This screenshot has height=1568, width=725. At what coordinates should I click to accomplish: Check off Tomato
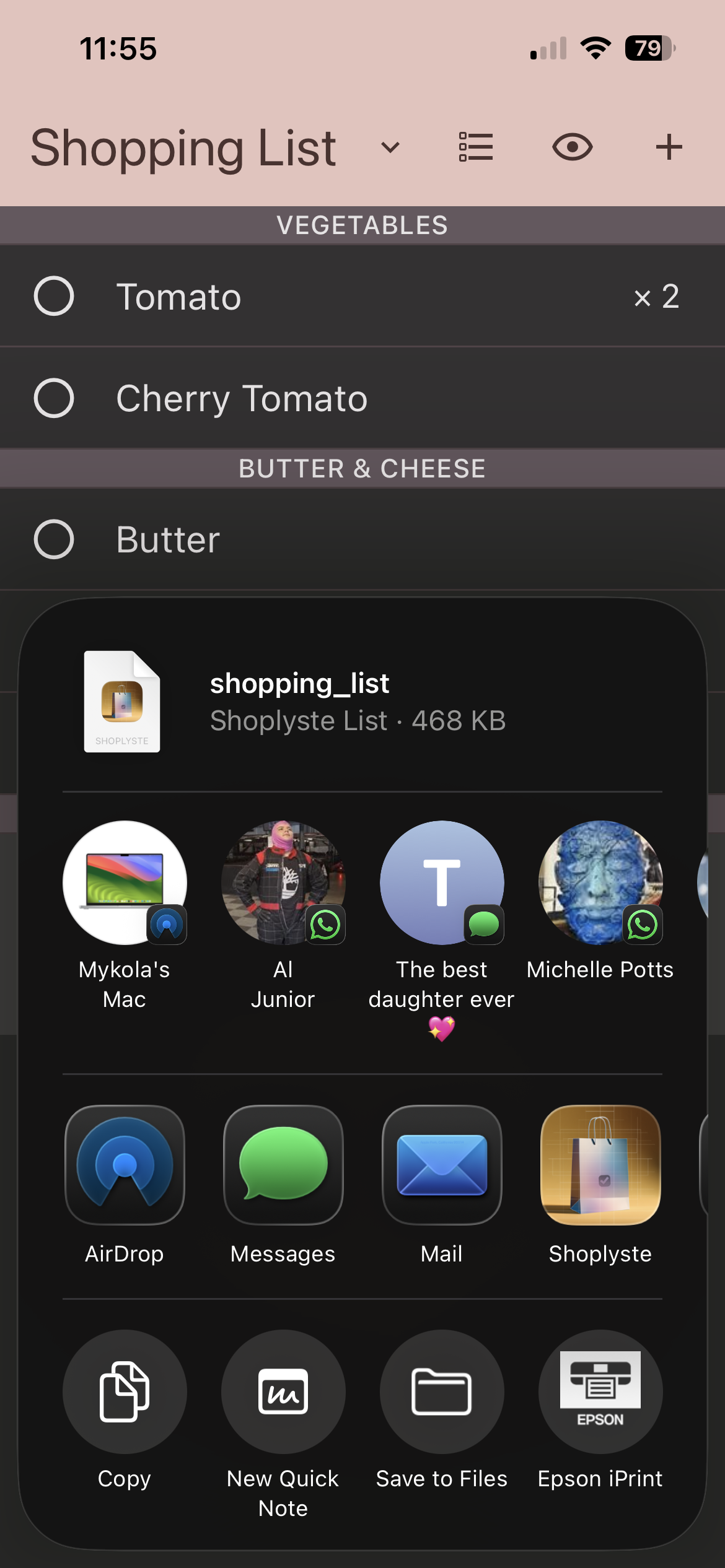pyautogui.click(x=54, y=296)
